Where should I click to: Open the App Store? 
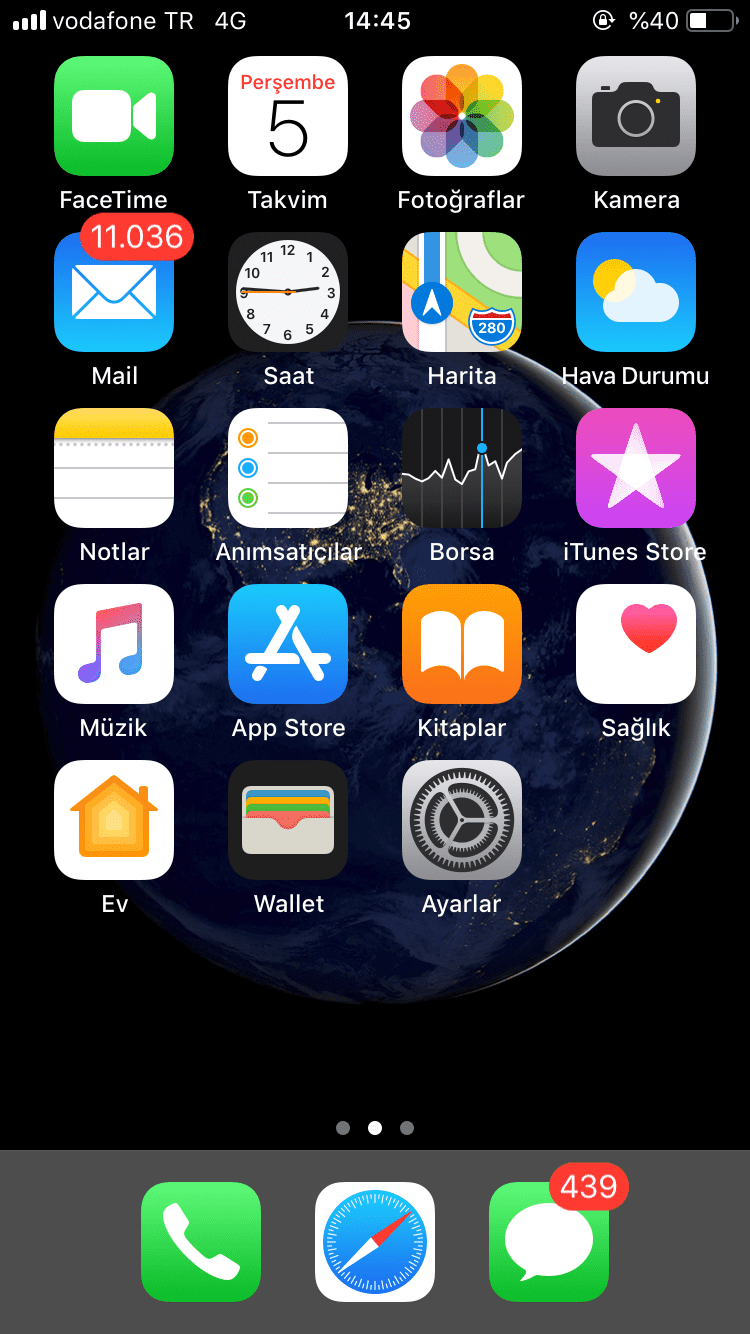(288, 644)
